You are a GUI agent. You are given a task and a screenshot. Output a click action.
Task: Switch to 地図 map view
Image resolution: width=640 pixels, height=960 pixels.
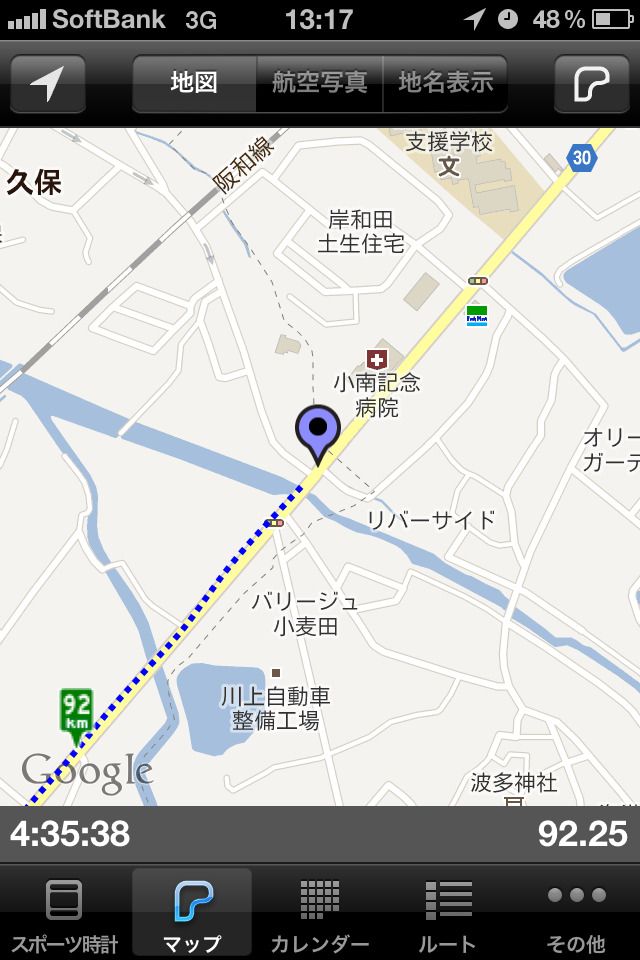pyautogui.click(x=194, y=83)
